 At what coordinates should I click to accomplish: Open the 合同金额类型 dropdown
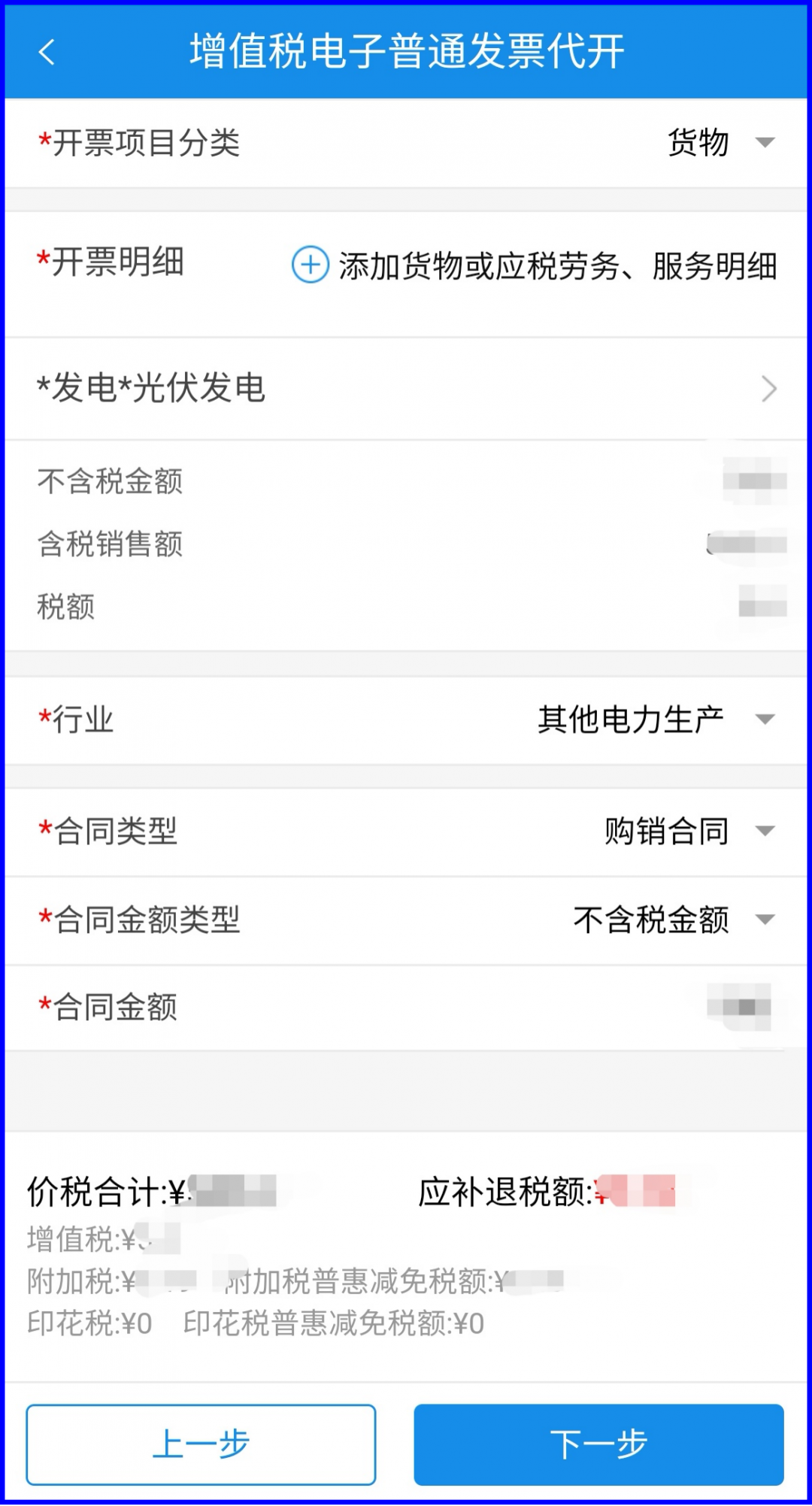coord(406,920)
